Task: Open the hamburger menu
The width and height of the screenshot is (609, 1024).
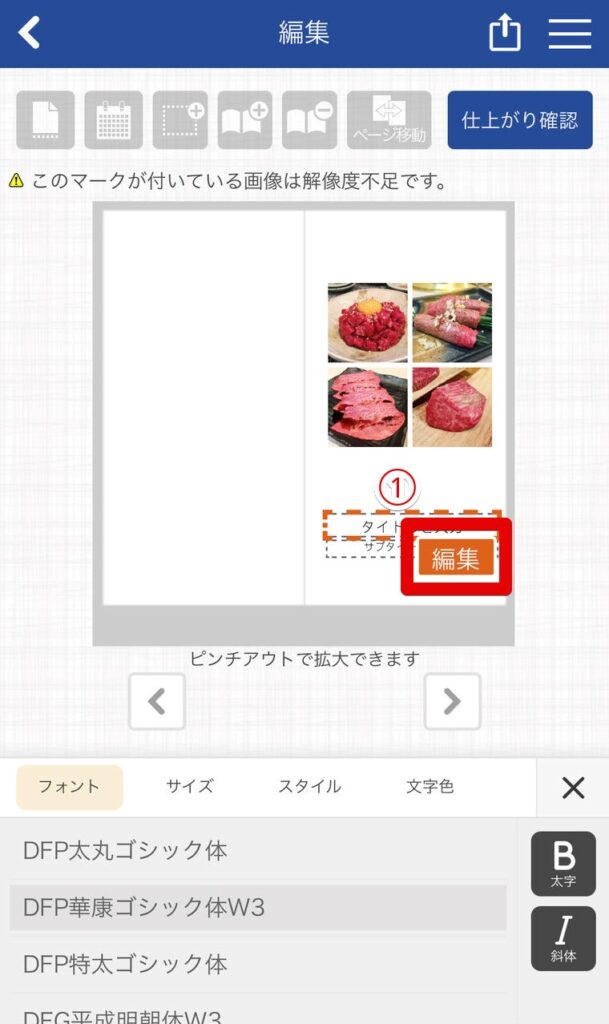Action: click(x=570, y=33)
